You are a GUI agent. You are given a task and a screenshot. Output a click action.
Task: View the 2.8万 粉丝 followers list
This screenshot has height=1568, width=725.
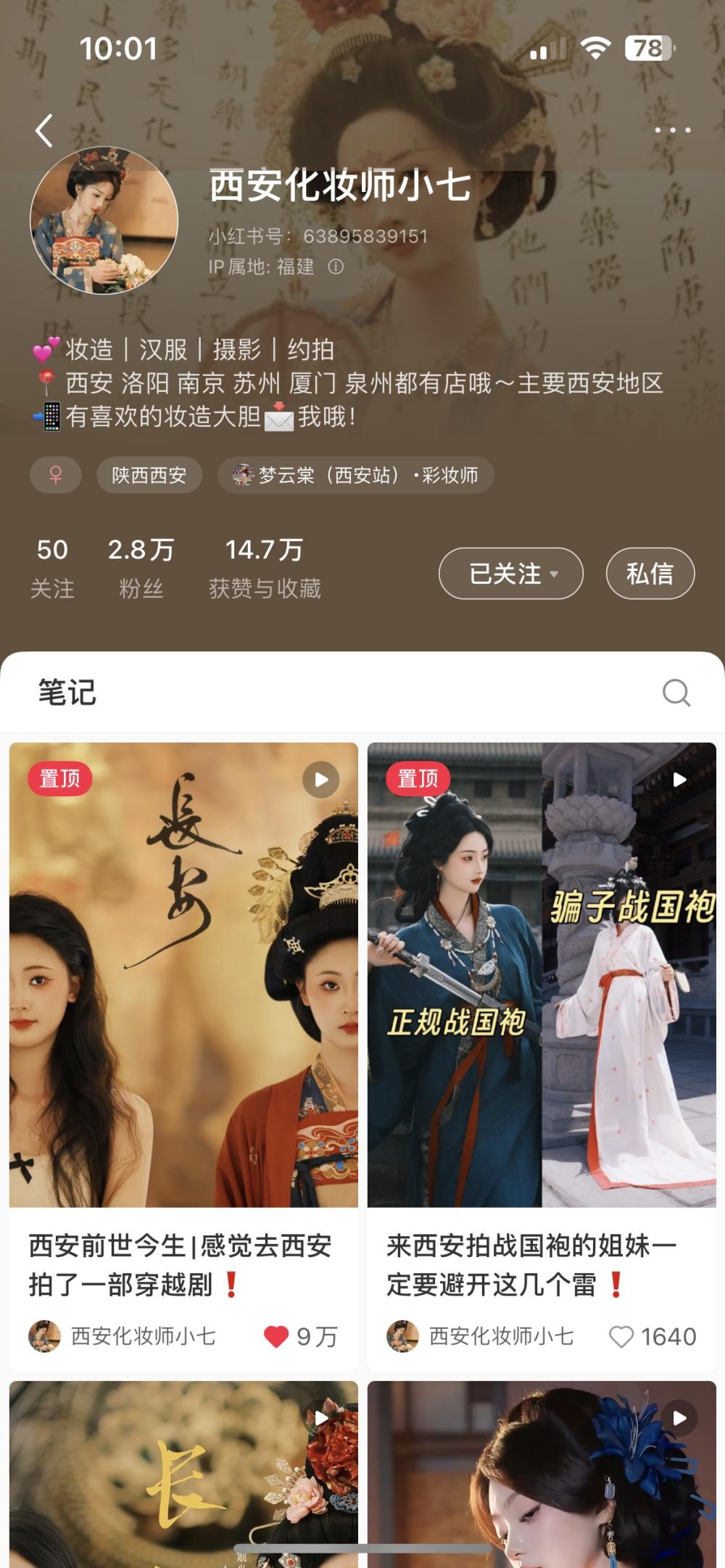(x=141, y=568)
